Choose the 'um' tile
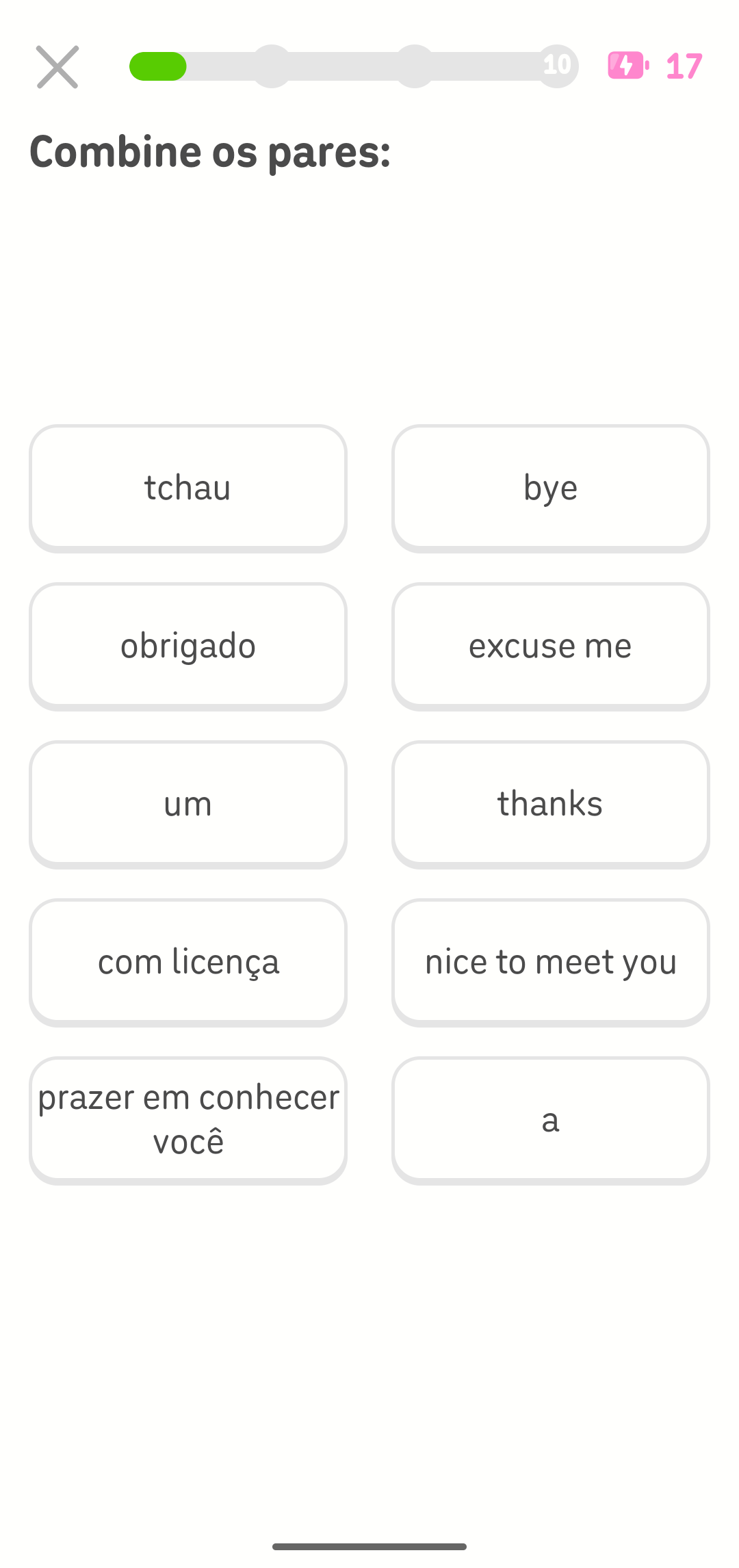739x1568 pixels. point(188,803)
